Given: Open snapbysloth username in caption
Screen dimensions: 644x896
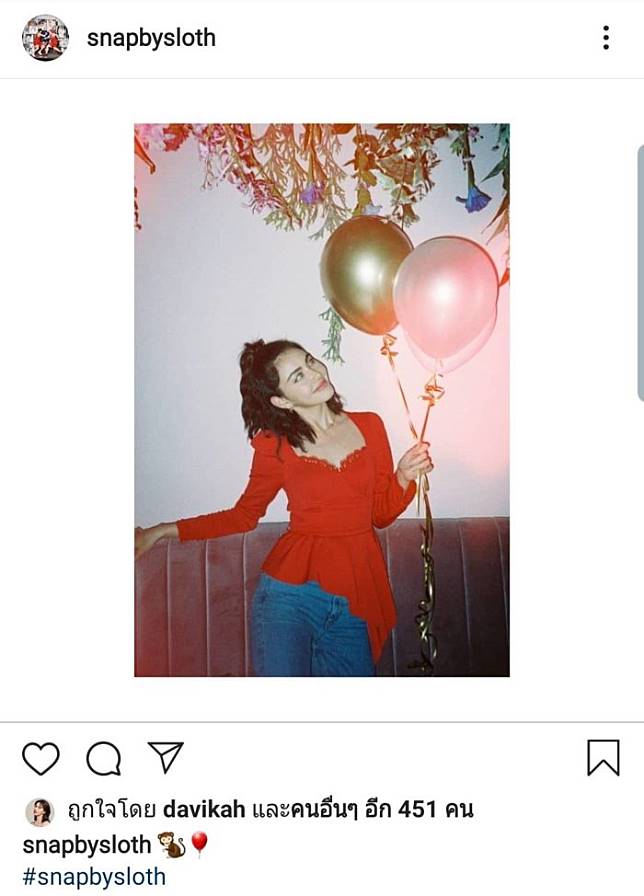Looking at the screenshot, I should pos(86,844).
